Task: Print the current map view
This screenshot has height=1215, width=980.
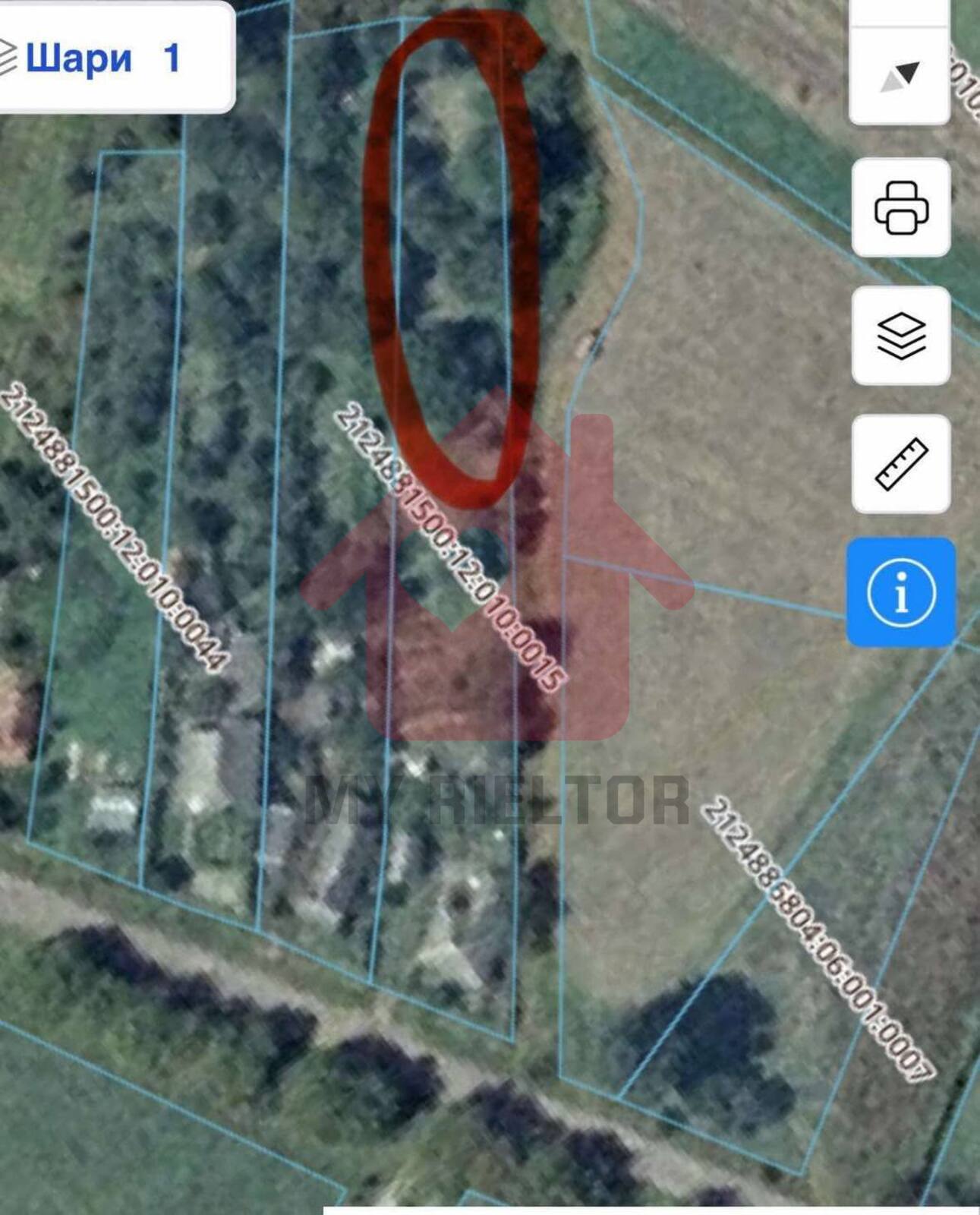Action: point(901,207)
